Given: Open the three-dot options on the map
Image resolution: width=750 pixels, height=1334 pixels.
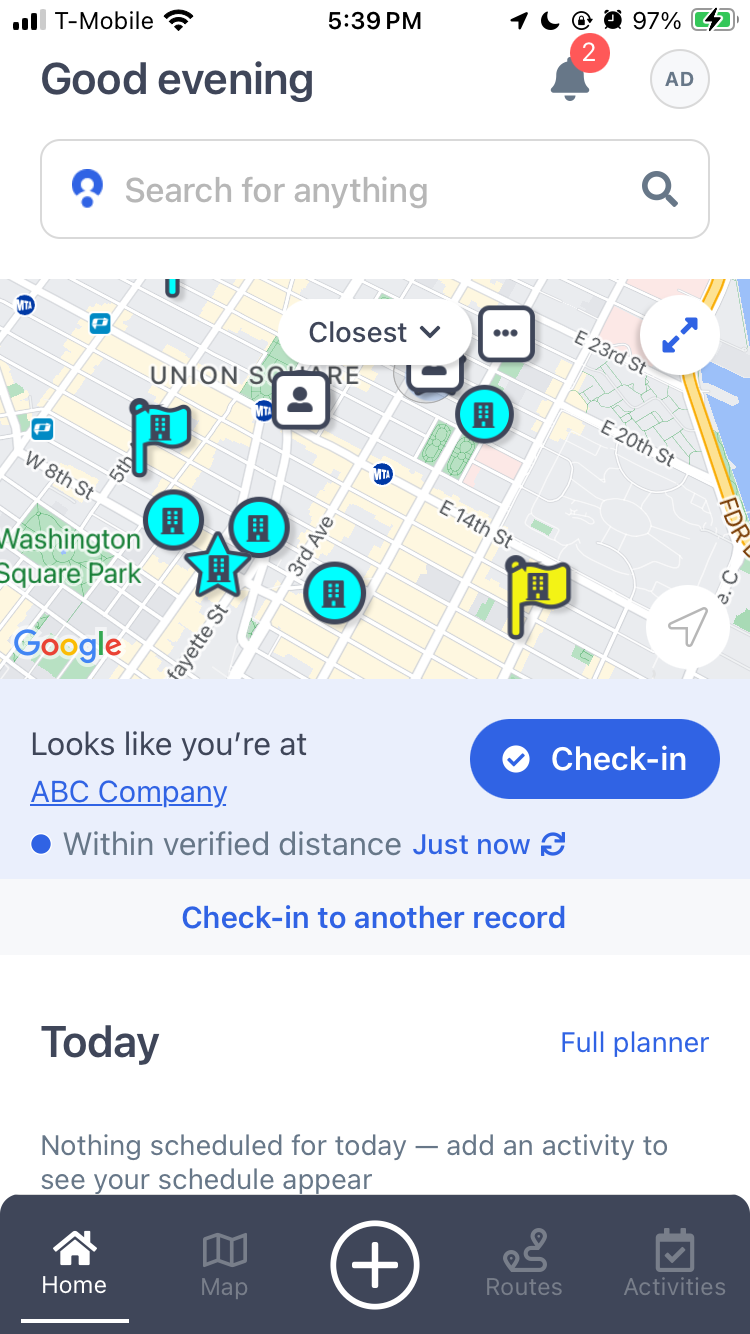Looking at the screenshot, I should 506,333.
